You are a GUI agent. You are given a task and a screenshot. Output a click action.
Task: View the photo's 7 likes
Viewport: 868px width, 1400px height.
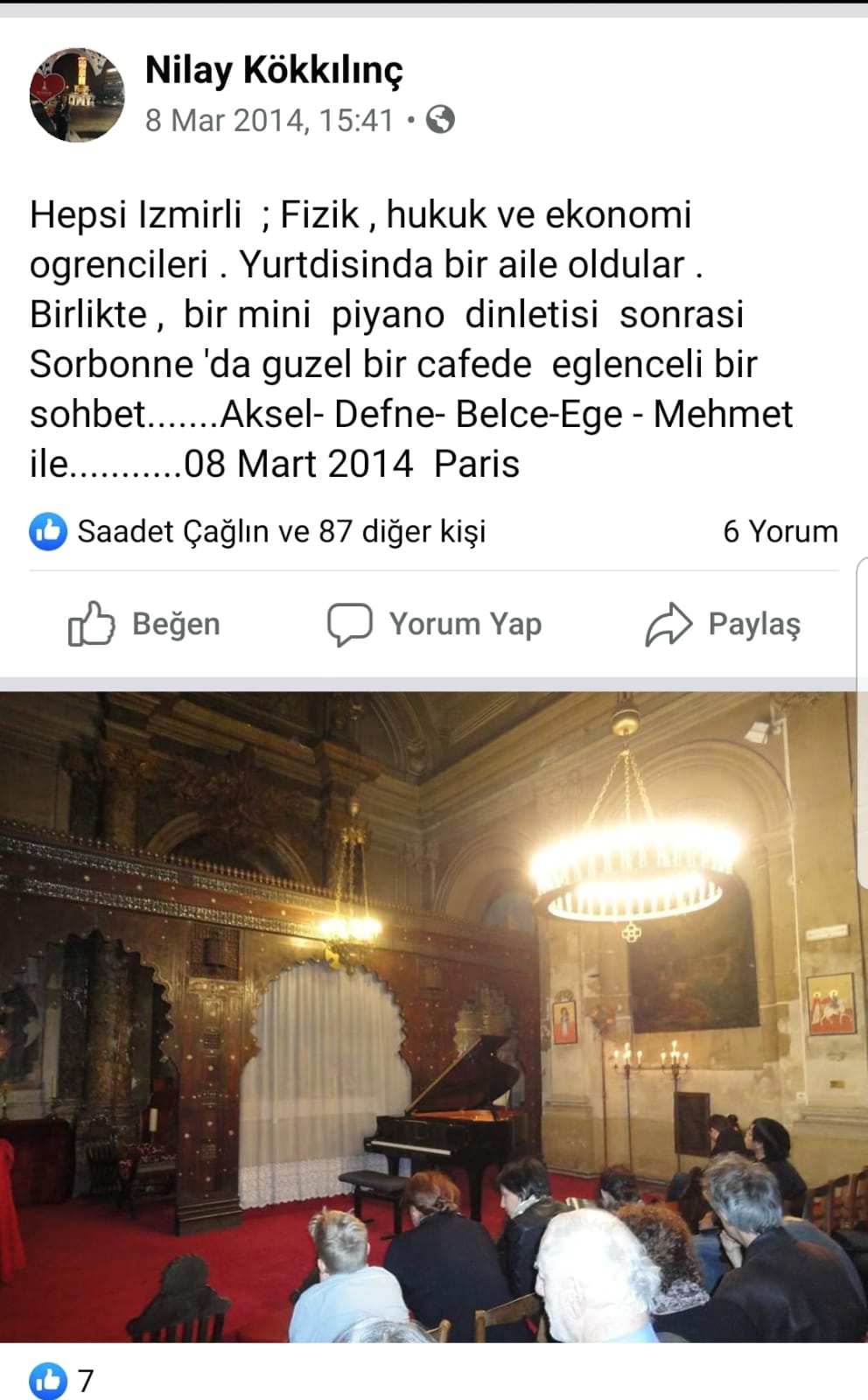(61, 1380)
